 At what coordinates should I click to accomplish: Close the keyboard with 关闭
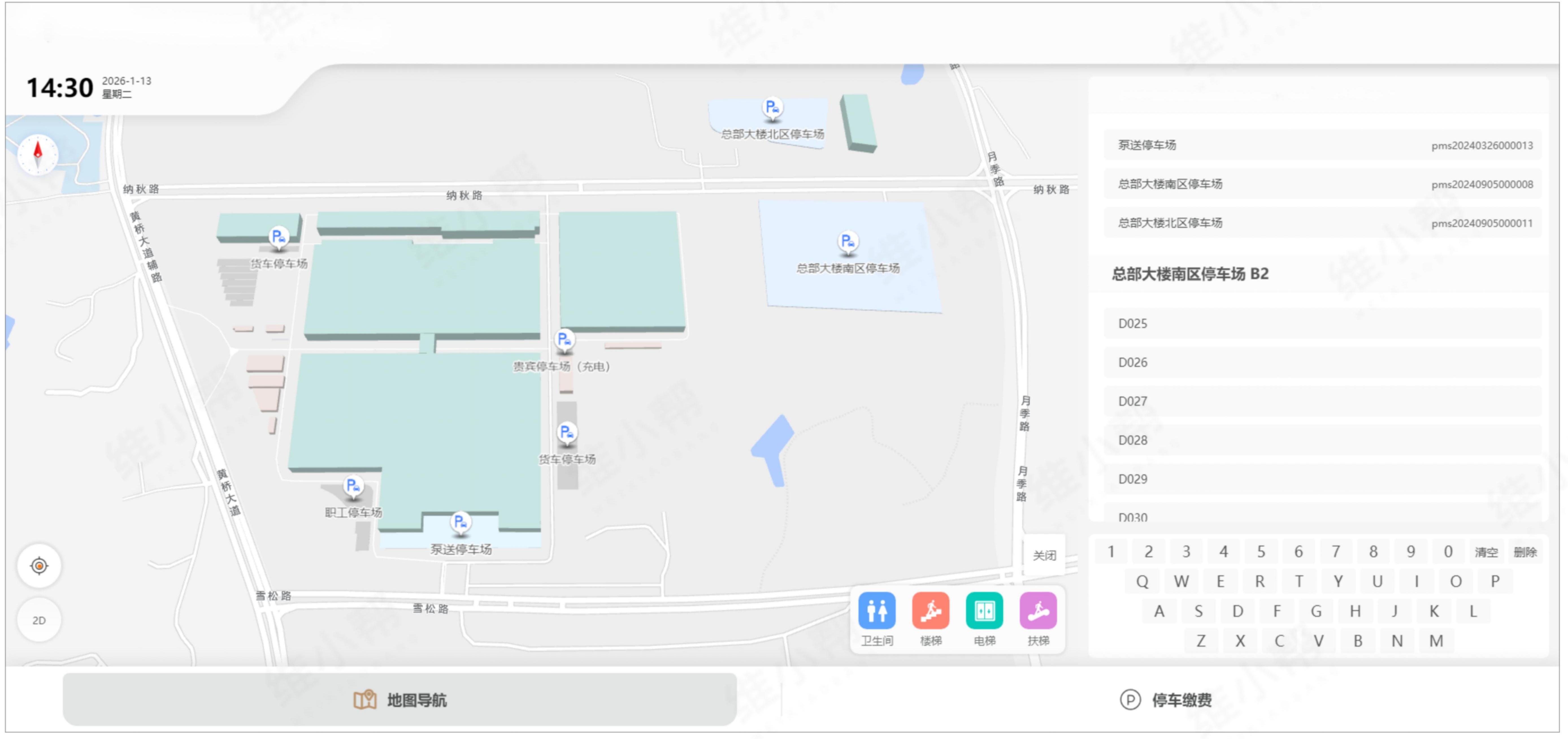(1044, 556)
